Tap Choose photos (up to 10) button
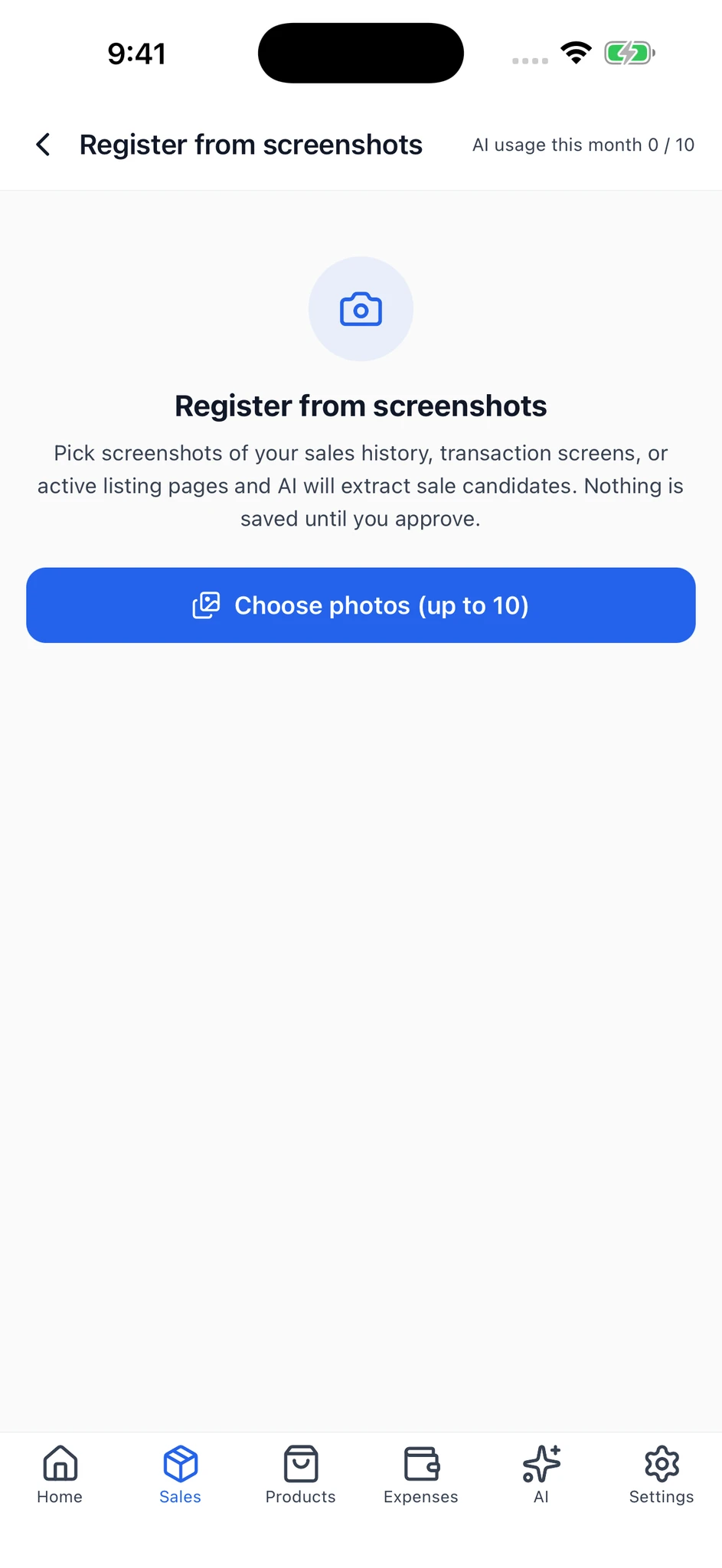This screenshot has width=722, height=1568. click(x=361, y=605)
